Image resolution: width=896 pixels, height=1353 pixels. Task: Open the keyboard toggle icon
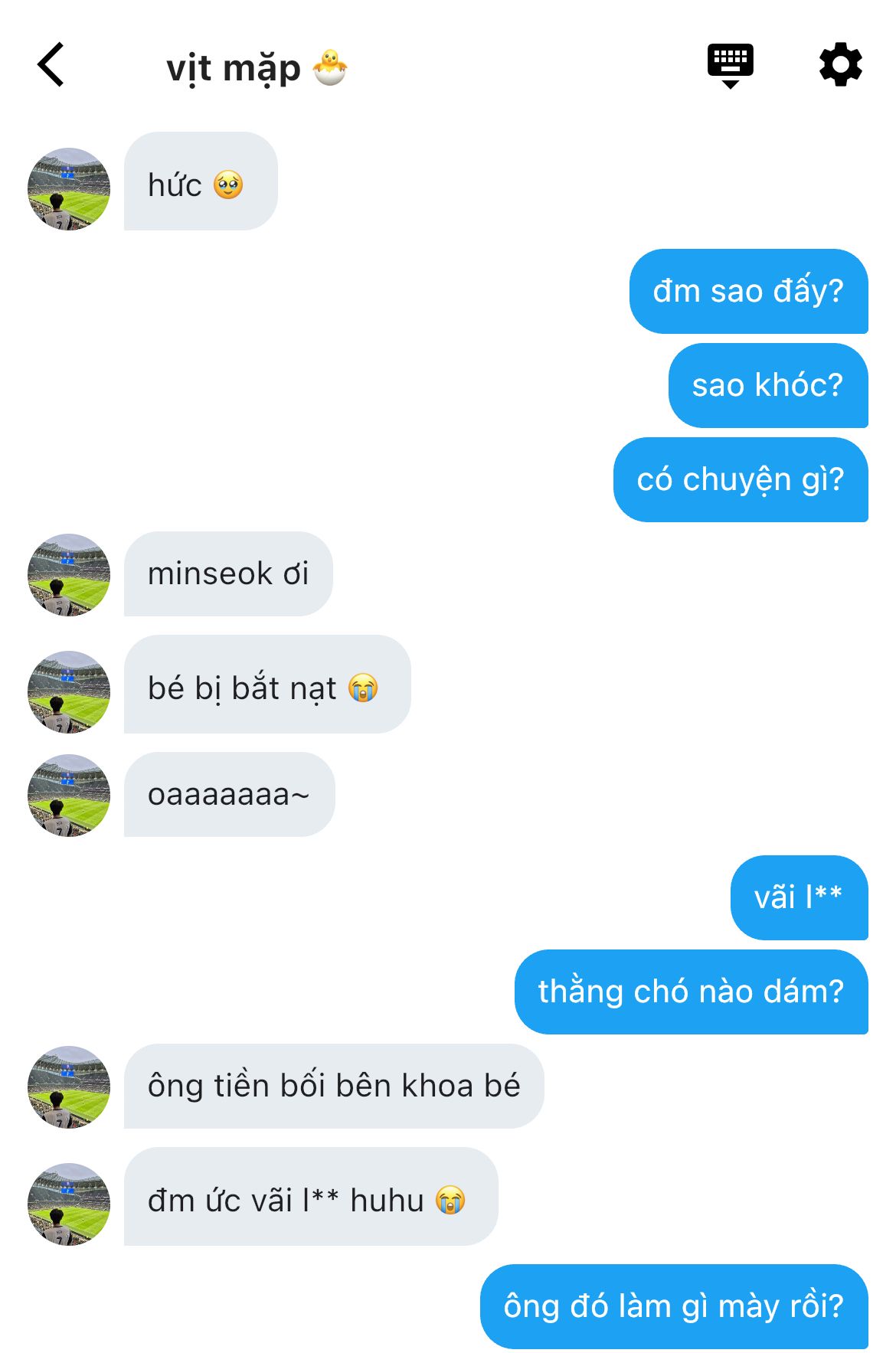coord(730,65)
